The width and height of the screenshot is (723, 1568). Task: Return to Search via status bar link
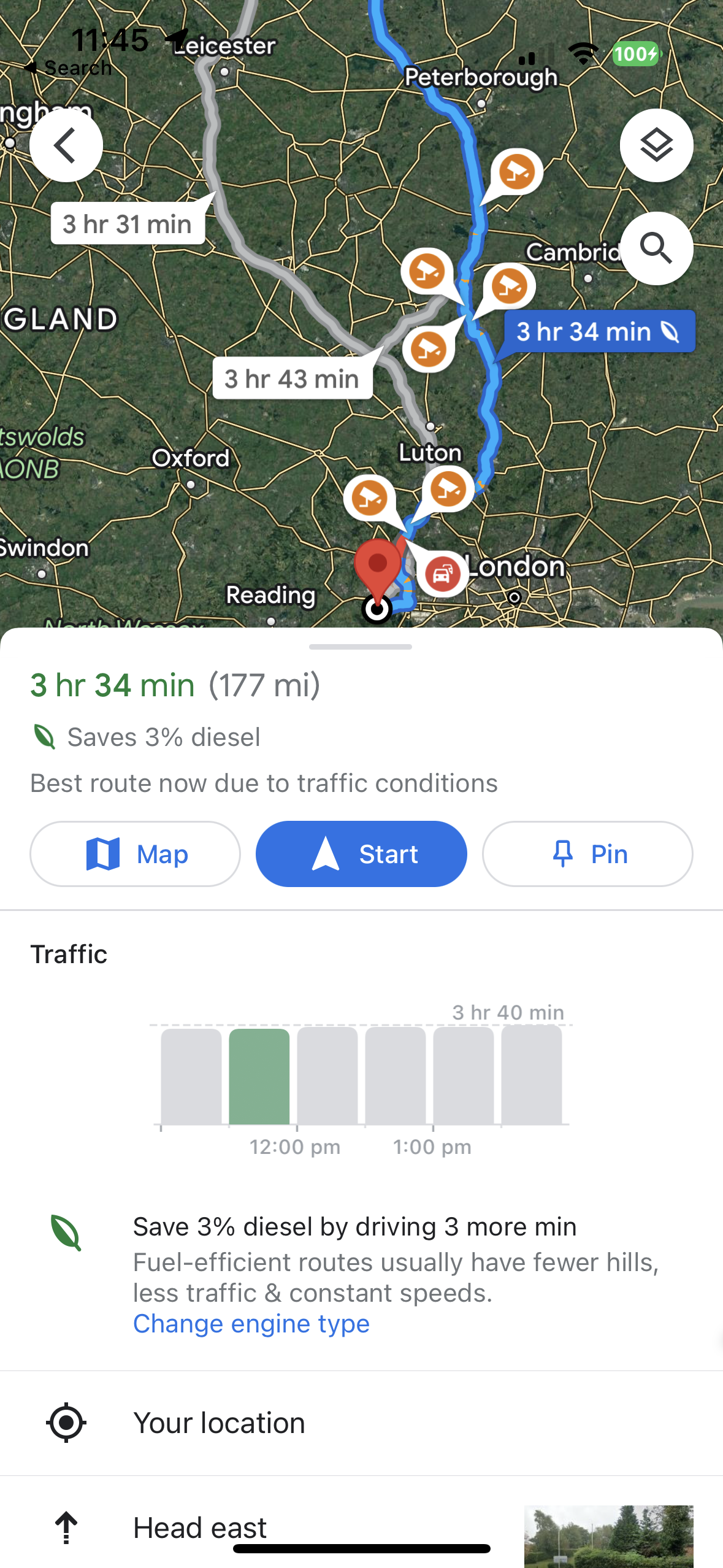coord(69,67)
